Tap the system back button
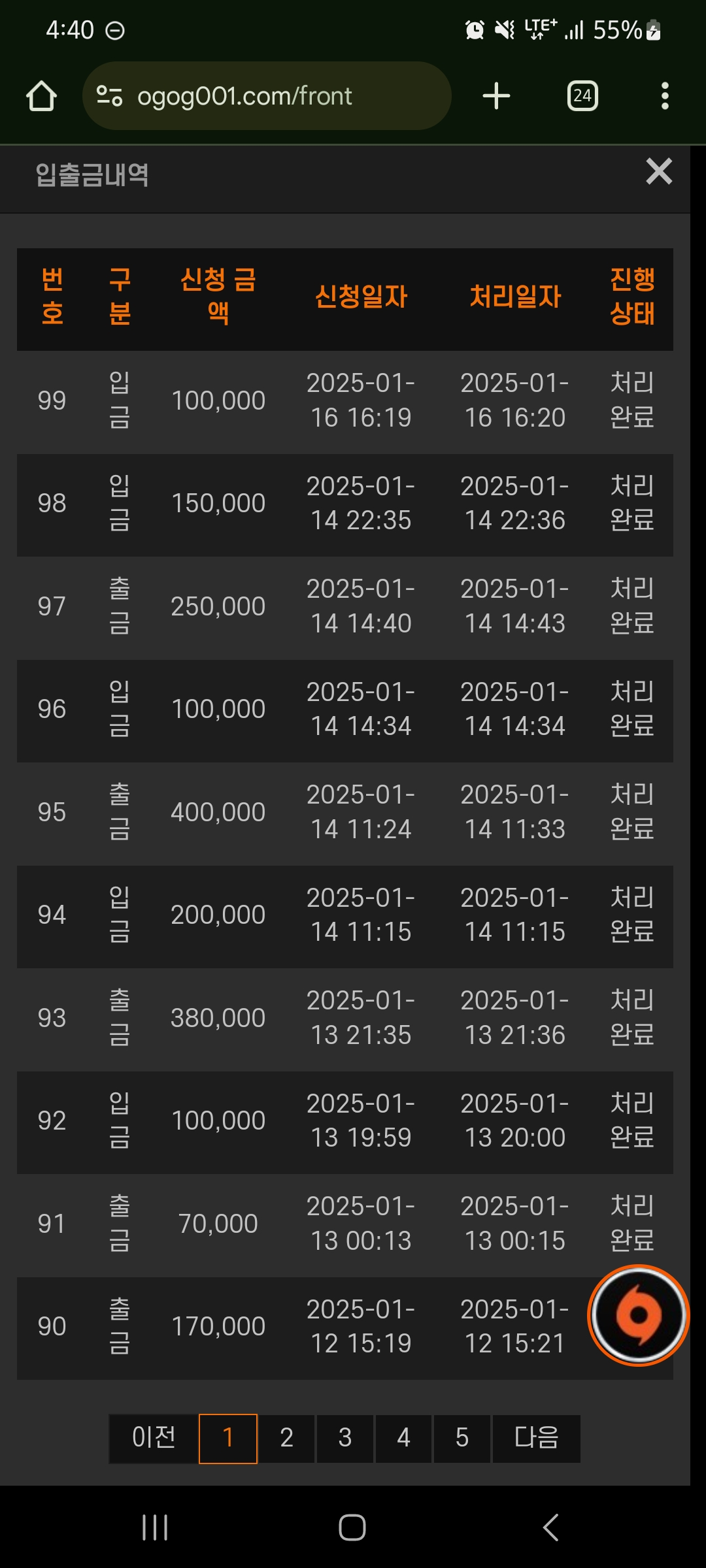The image size is (706, 1568). click(550, 1527)
